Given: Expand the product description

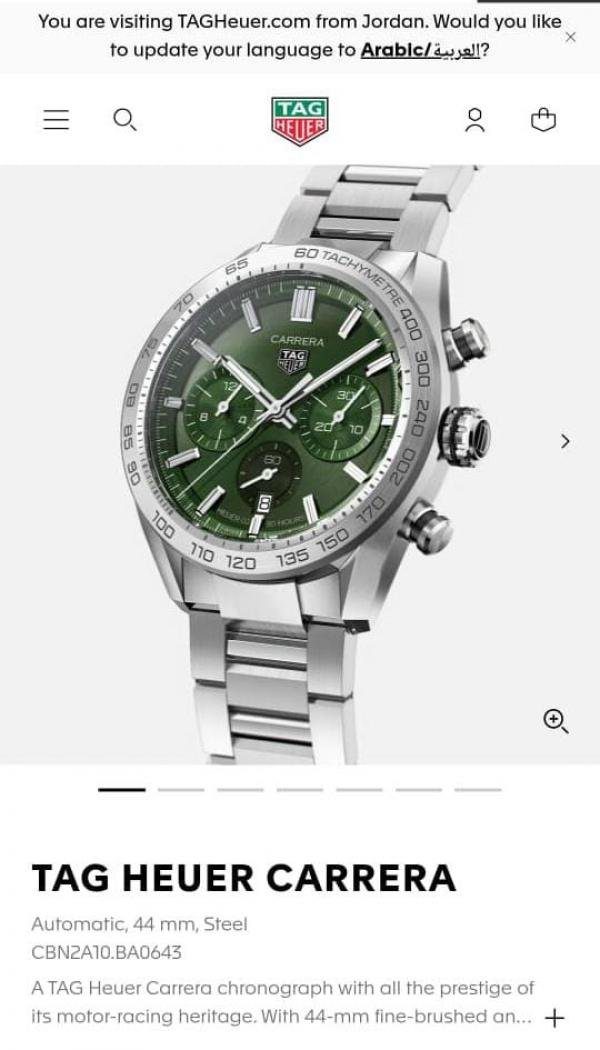Looking at the screenshot, I should [x=554, y=1018].
